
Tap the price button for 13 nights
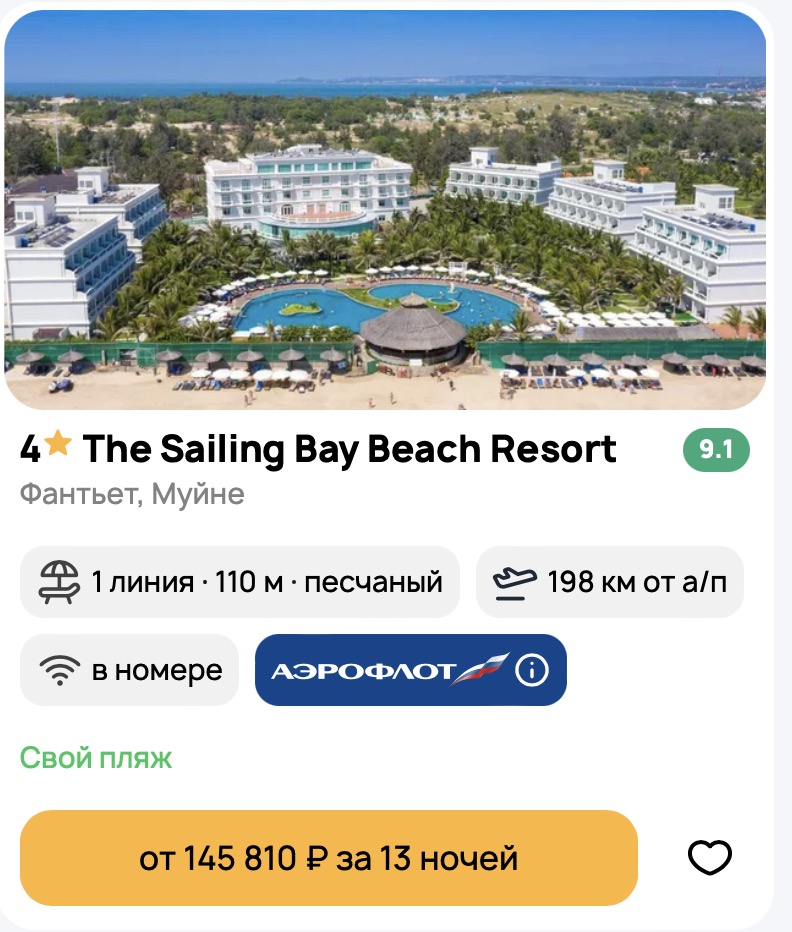tap(328, 858)
